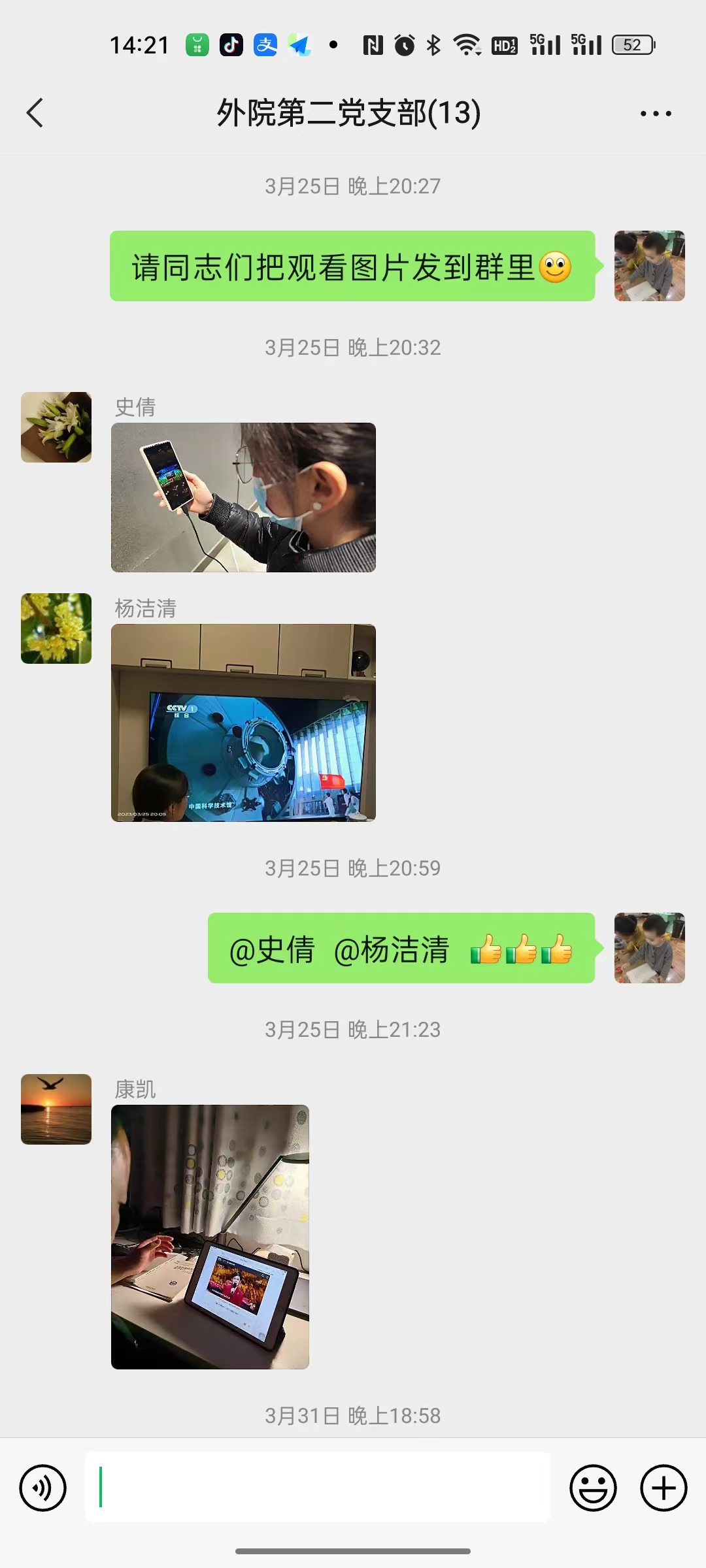Open the emoji sticker panel
Viewport: 706px width, 1568px height.
point(593,1488)
